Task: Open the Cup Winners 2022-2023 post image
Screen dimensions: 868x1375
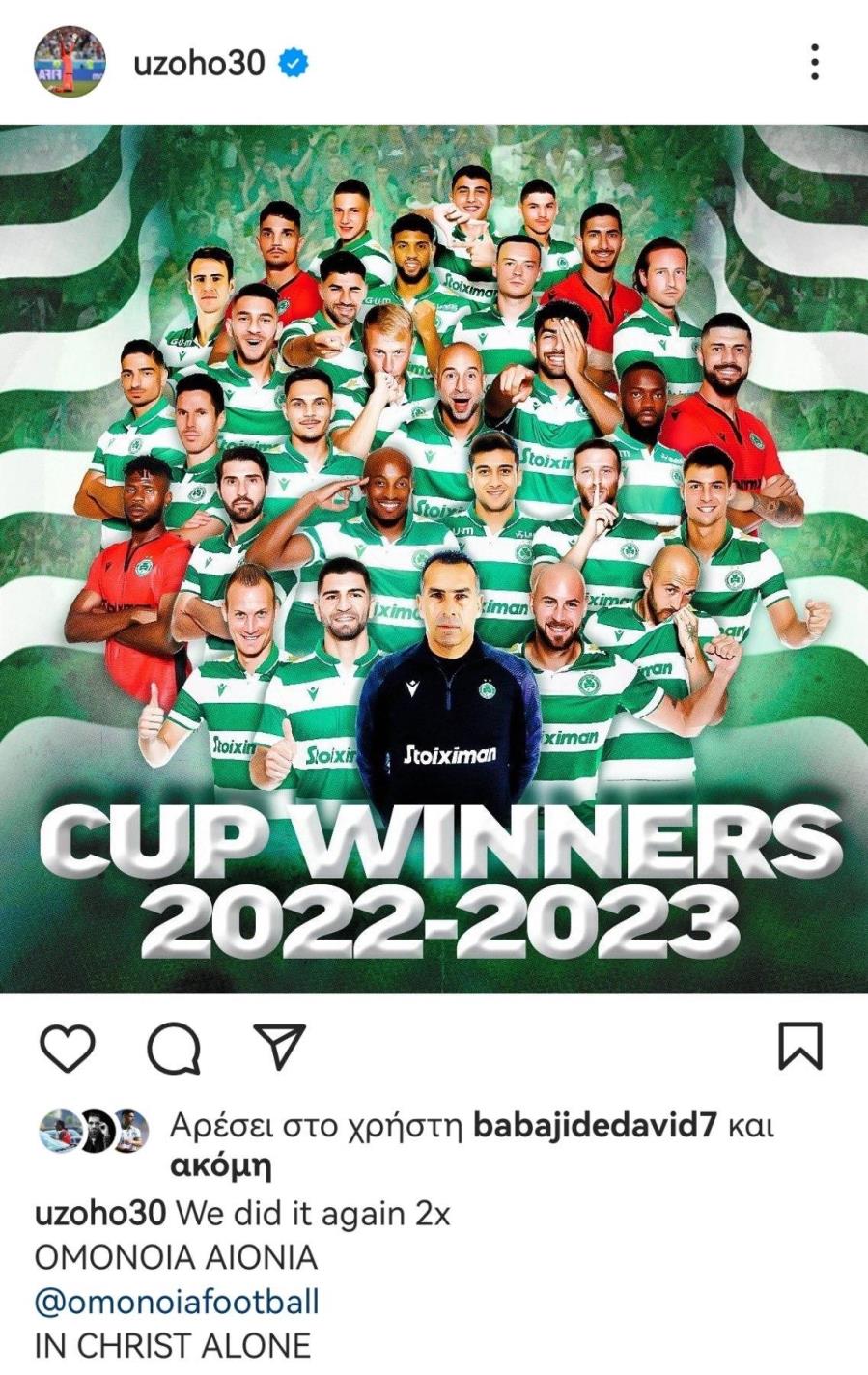Action: (434, 558)
